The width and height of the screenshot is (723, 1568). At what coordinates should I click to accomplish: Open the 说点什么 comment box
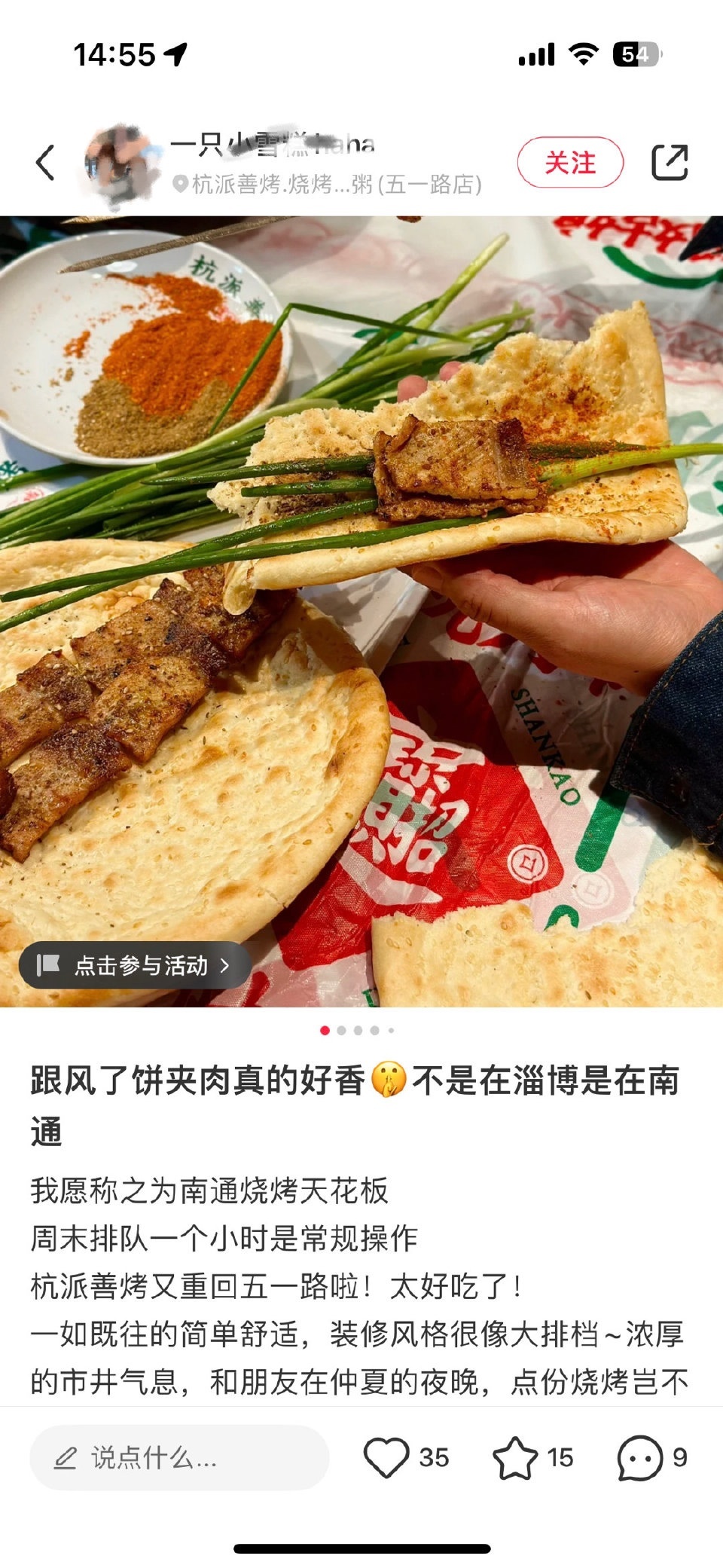pyautogui.click(x=179, y=1458)
